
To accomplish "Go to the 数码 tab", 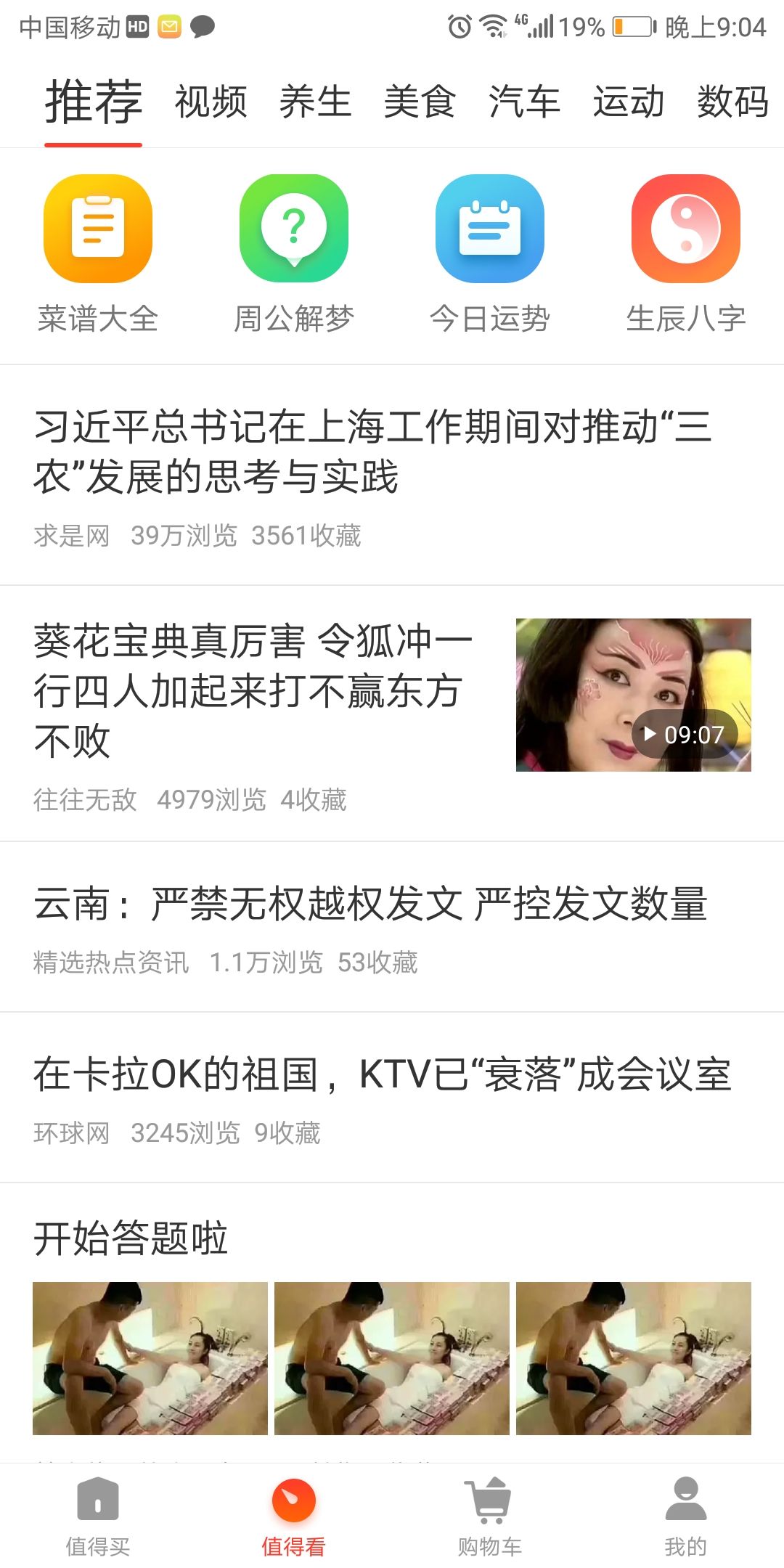I will point(733,102).
